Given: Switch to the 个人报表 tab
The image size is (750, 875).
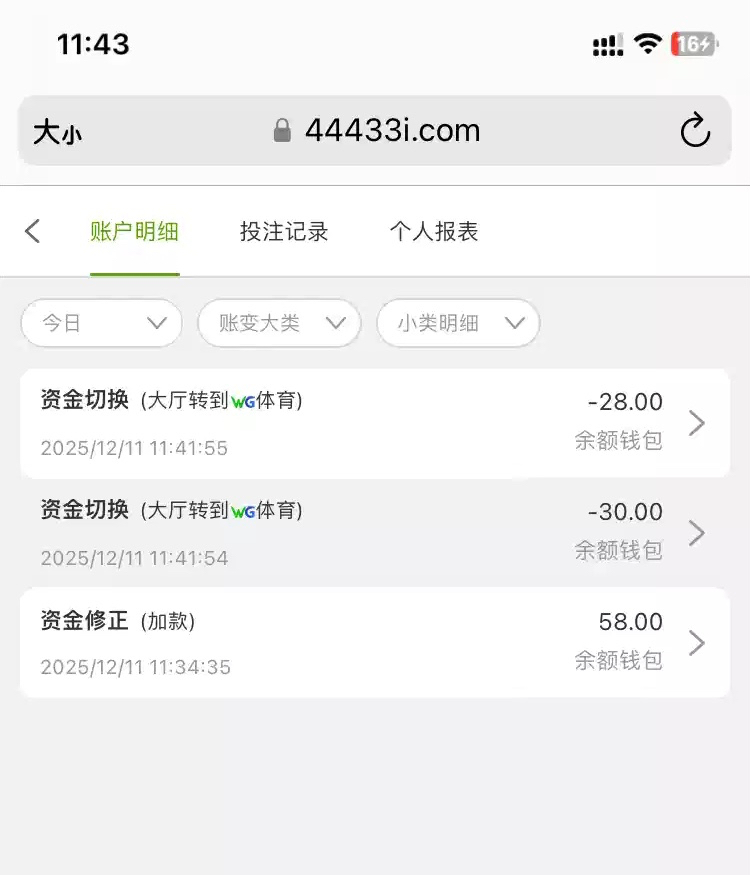Looking at the screenshot, I should click(434, 232).
